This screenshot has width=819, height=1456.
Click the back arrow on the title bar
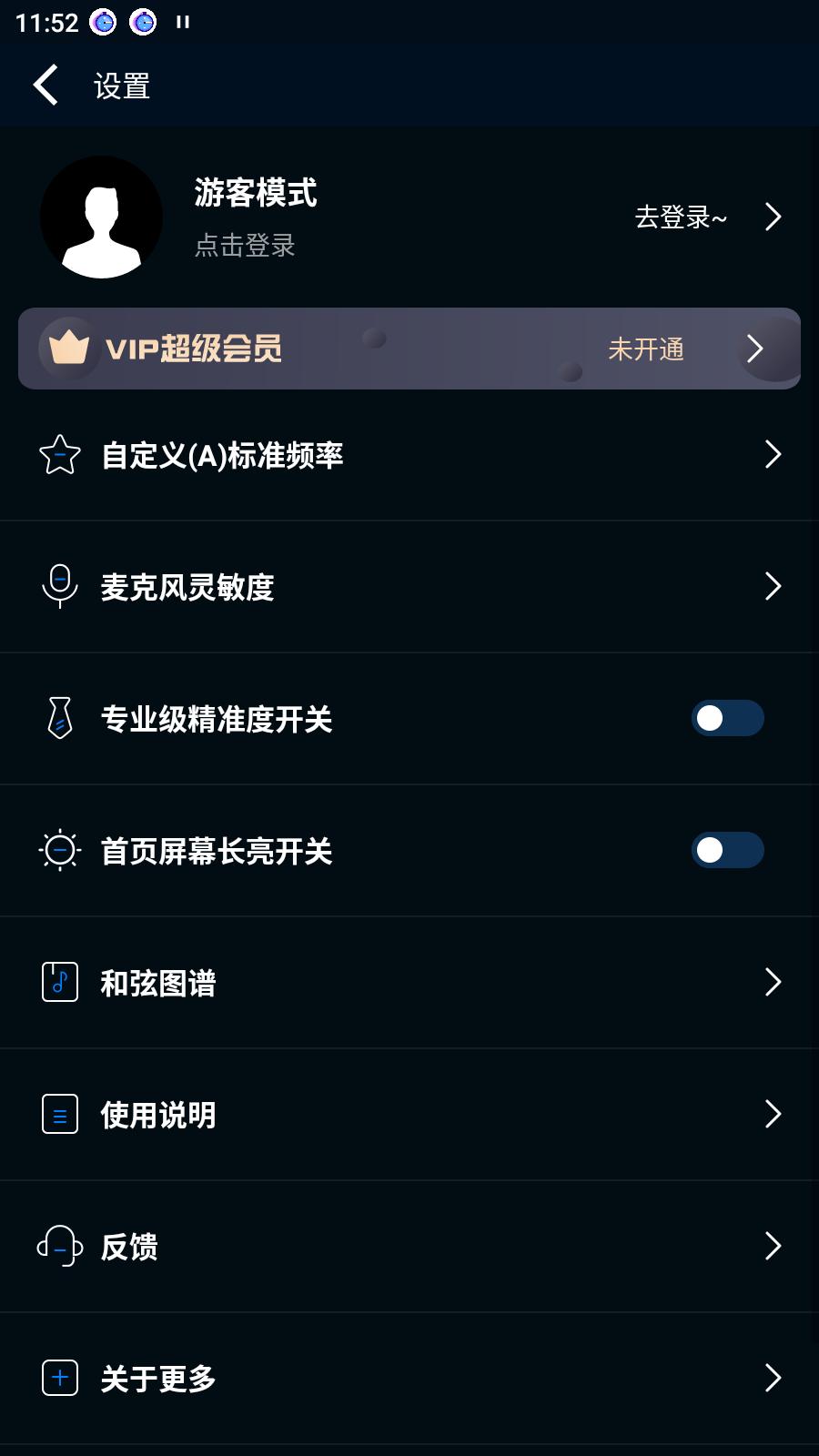pyautogui.click(x=45, y=85)
